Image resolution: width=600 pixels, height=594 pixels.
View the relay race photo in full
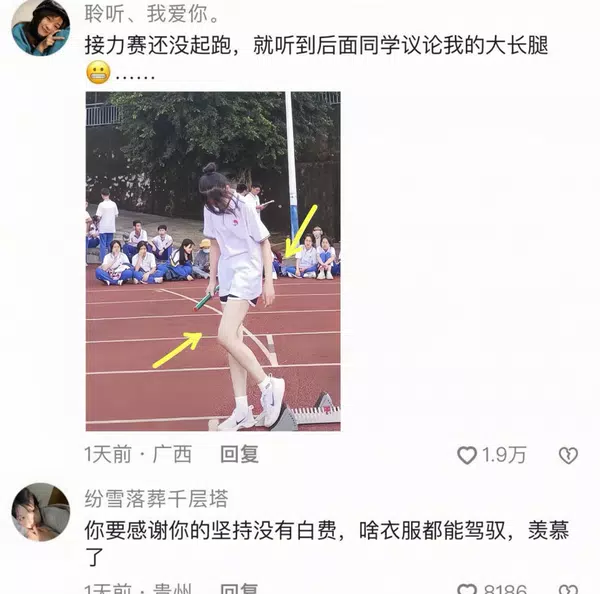[x=213, y=261]
